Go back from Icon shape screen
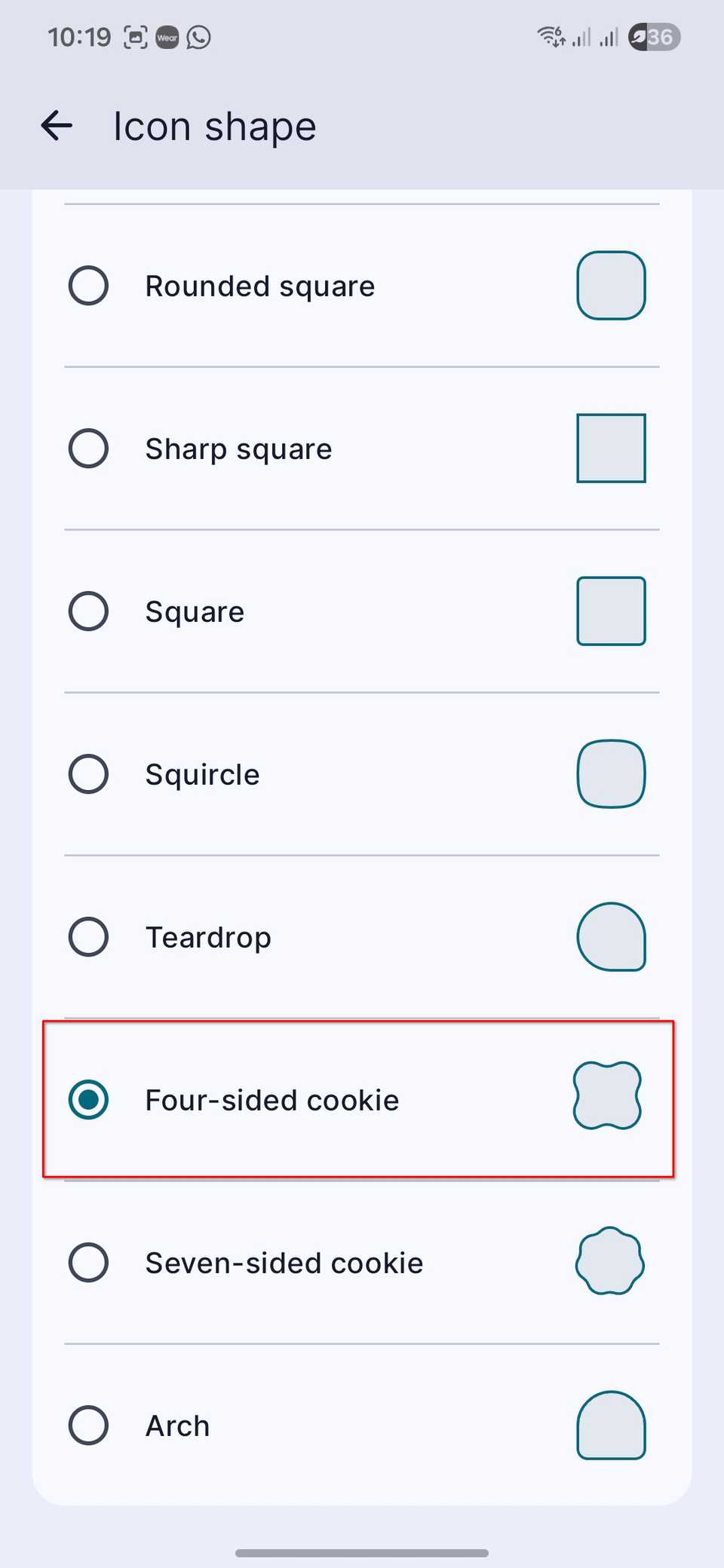This screenshot has height=1568, width=724. tap(57, 125)
